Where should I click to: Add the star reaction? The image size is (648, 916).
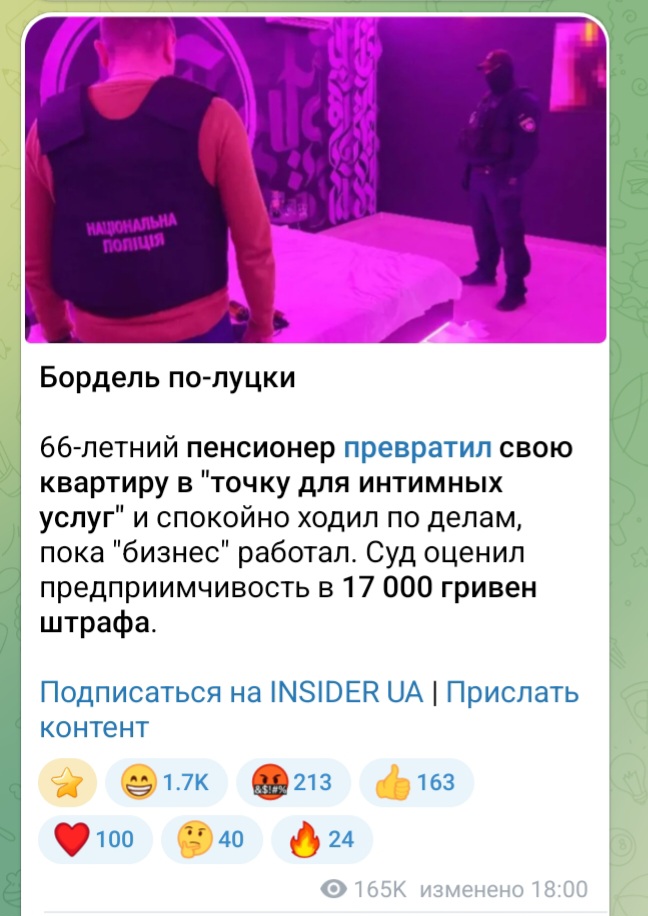(x=67, y=783)
